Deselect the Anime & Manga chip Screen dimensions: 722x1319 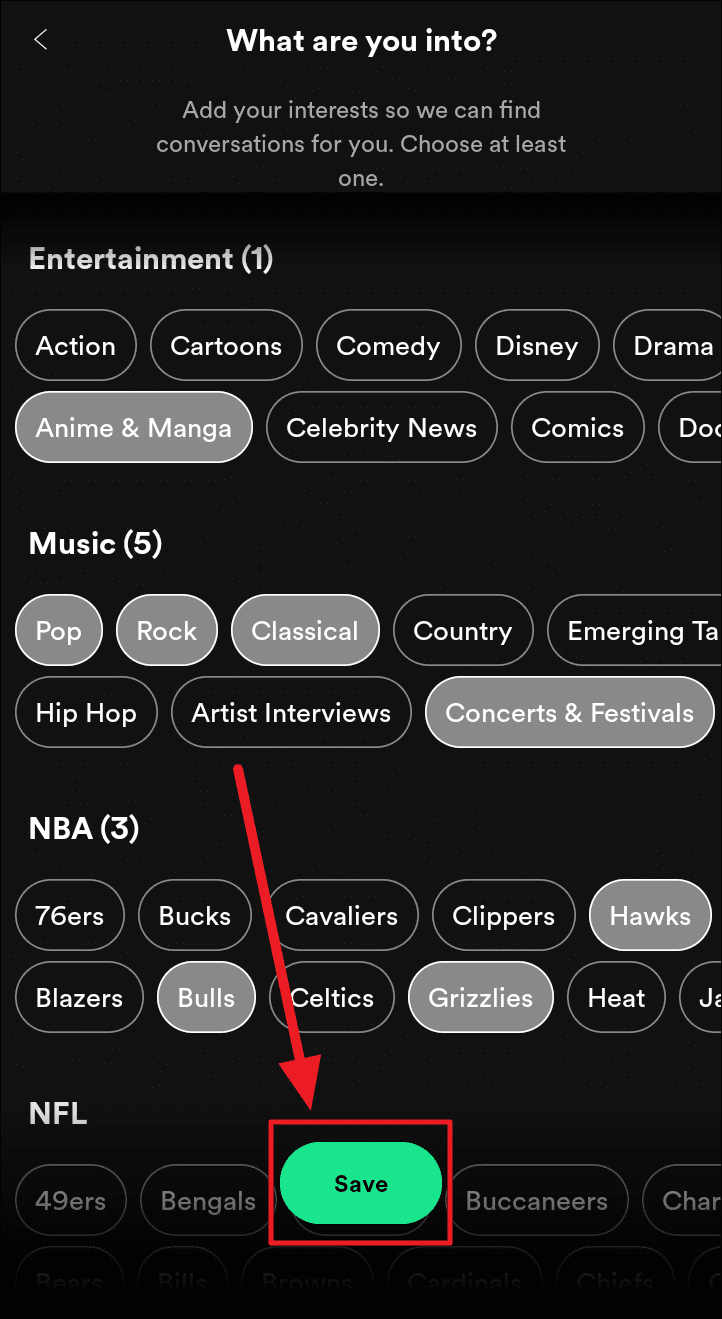click(x=134, y=428)
